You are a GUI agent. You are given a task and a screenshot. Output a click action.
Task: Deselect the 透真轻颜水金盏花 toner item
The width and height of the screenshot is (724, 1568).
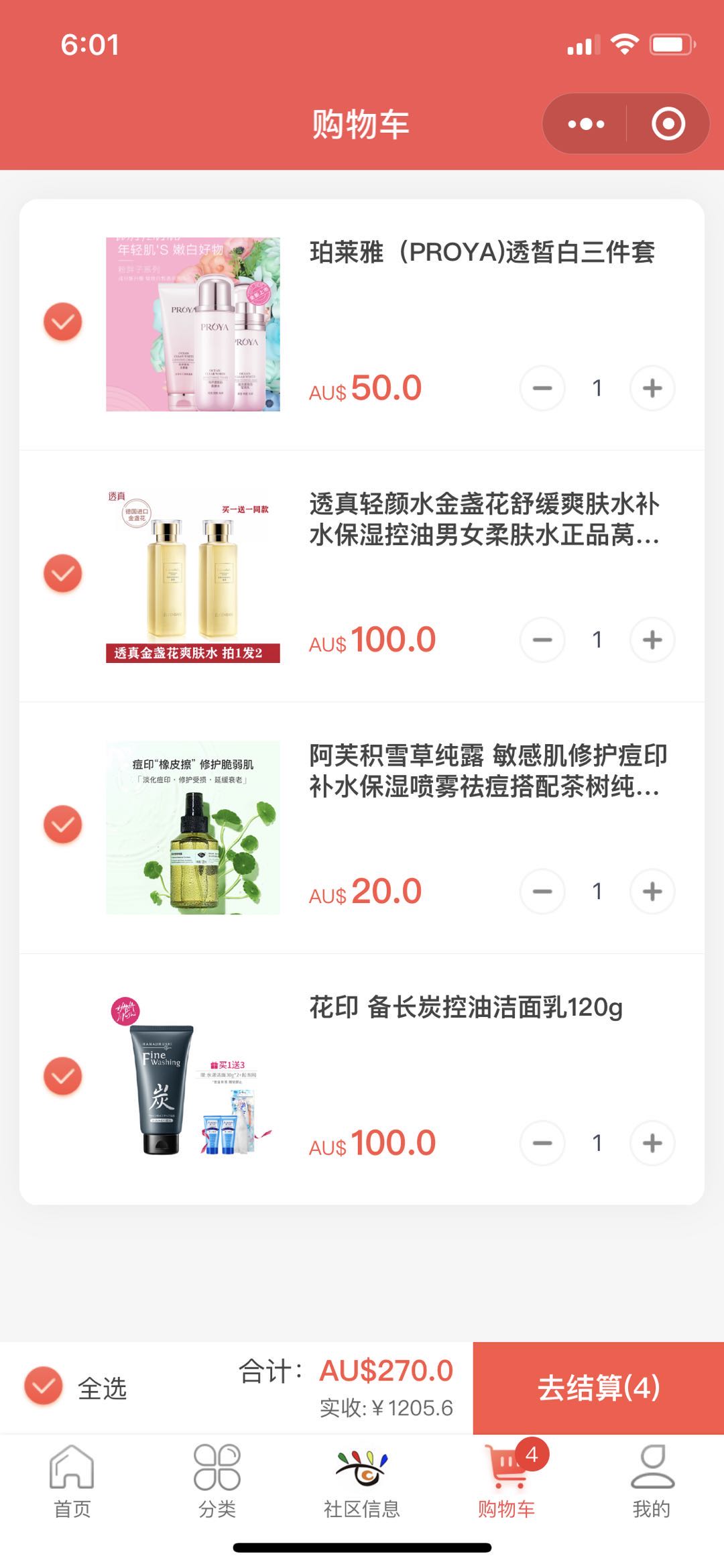coord(63,573)
